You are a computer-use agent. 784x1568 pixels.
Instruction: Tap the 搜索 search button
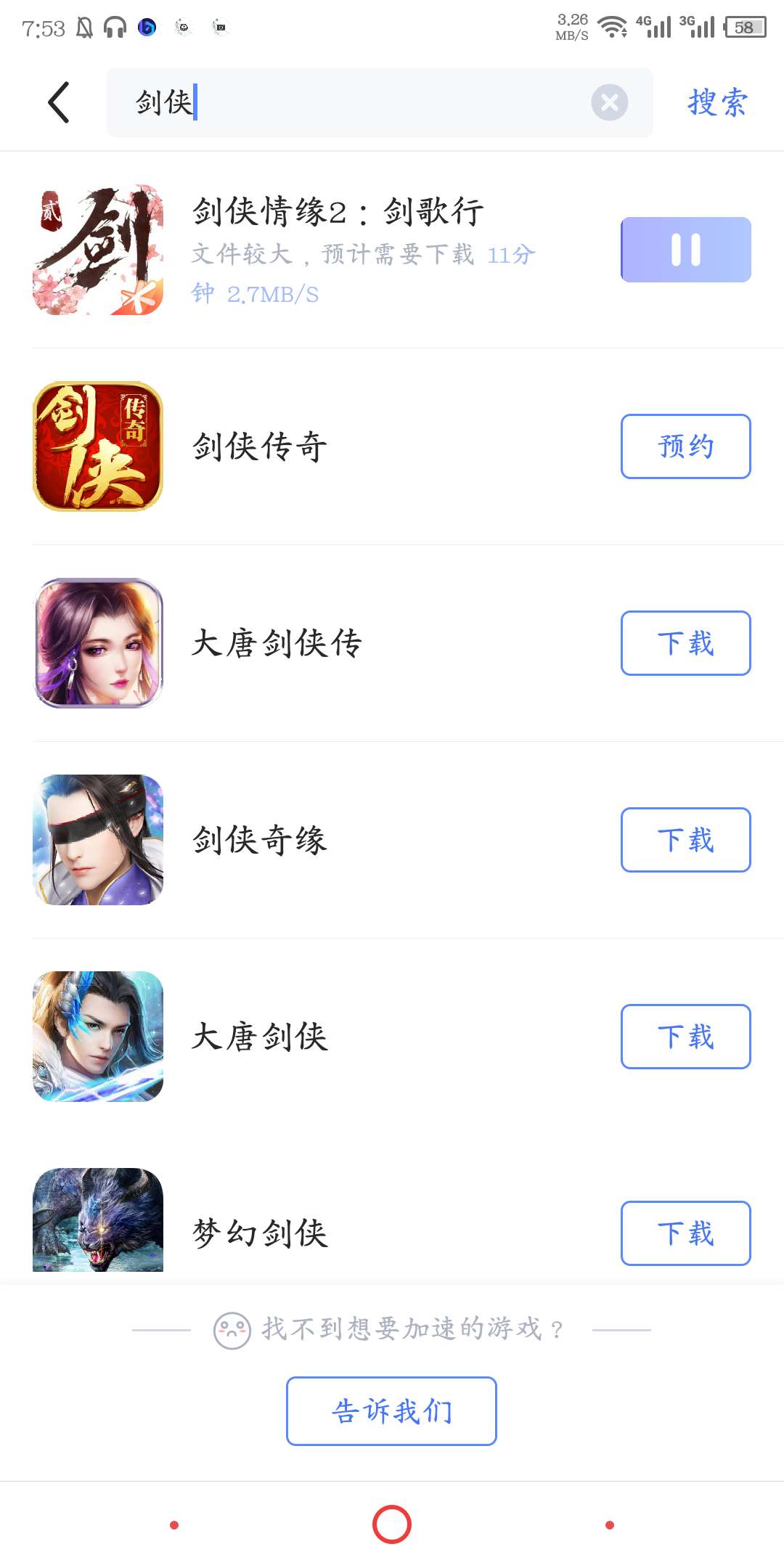coord(716,102)
